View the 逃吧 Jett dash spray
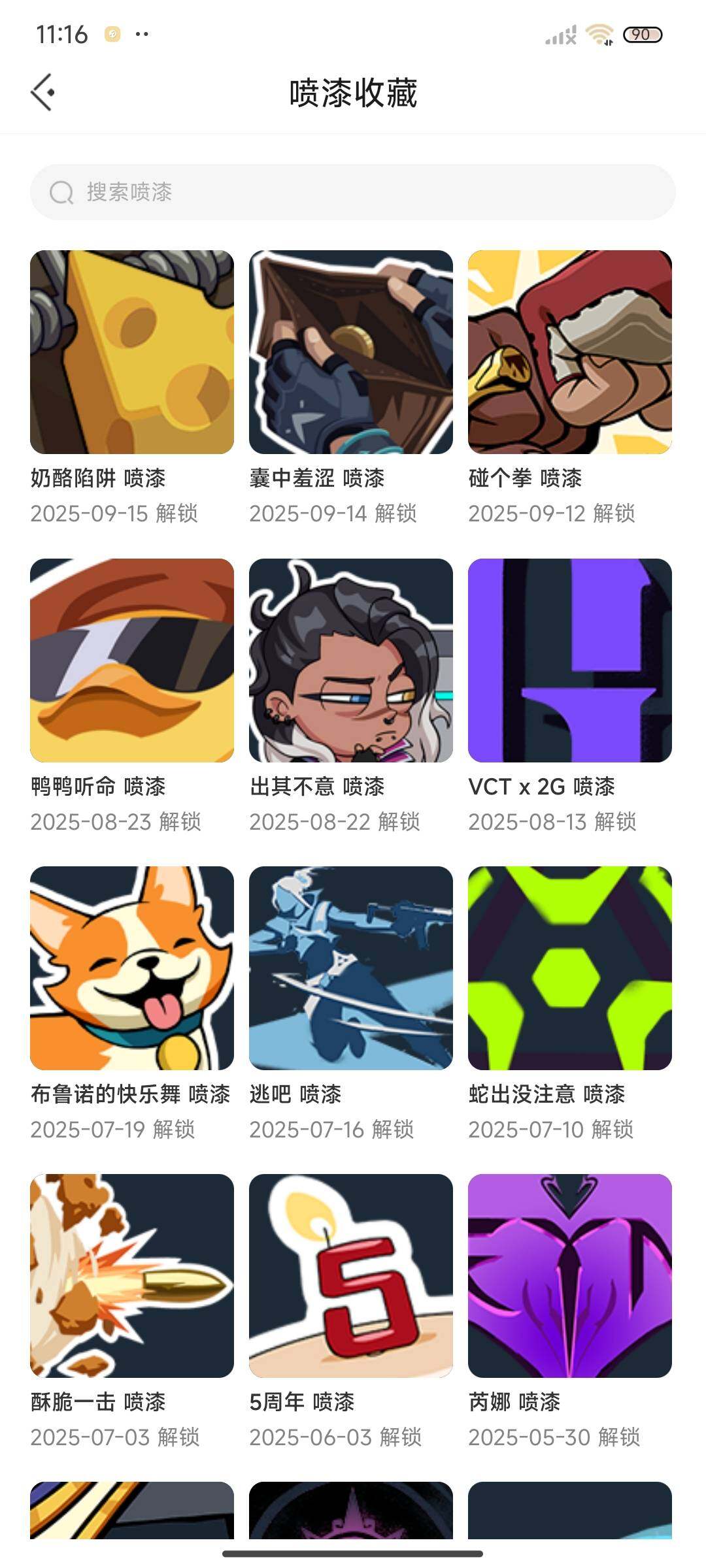 pos(351,970)
